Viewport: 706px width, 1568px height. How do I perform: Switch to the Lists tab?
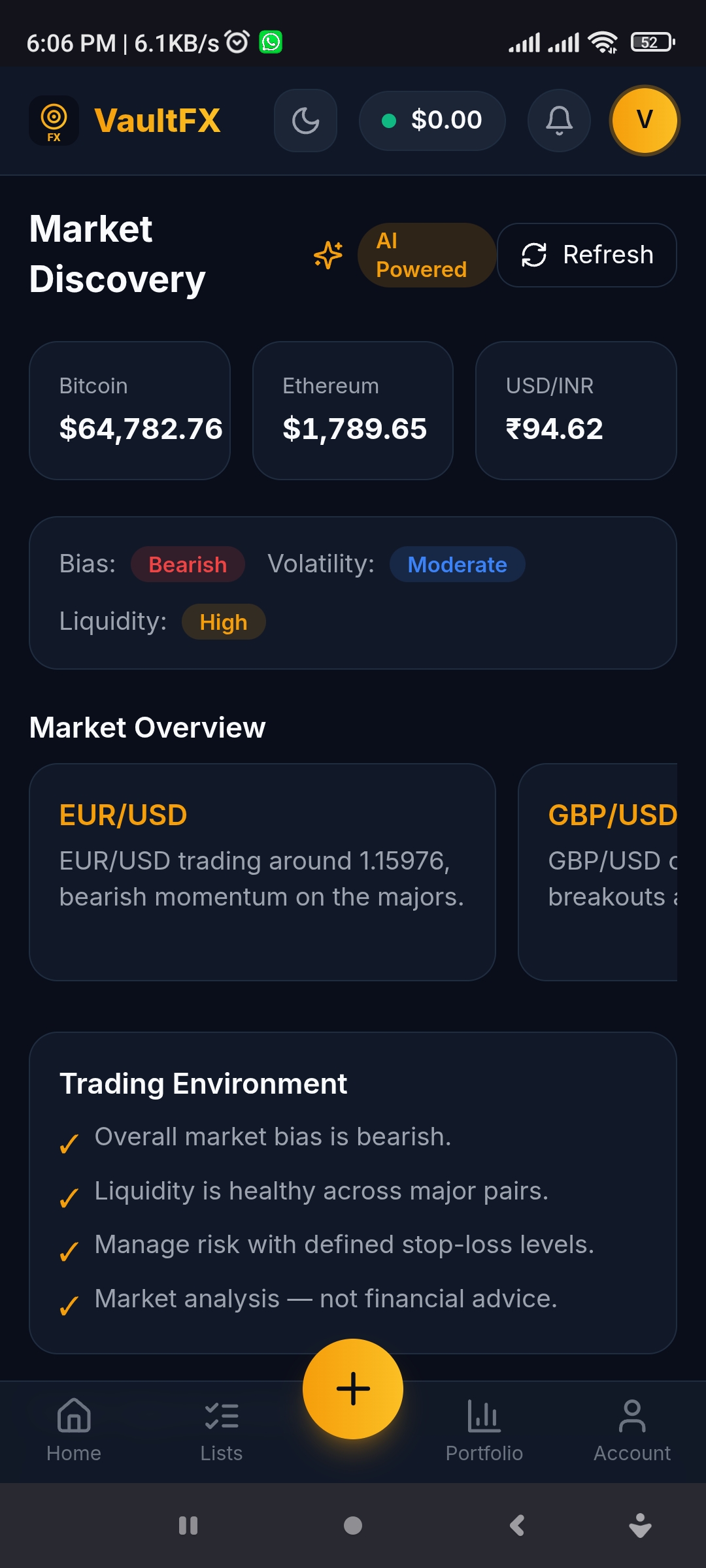(222, 1431)
